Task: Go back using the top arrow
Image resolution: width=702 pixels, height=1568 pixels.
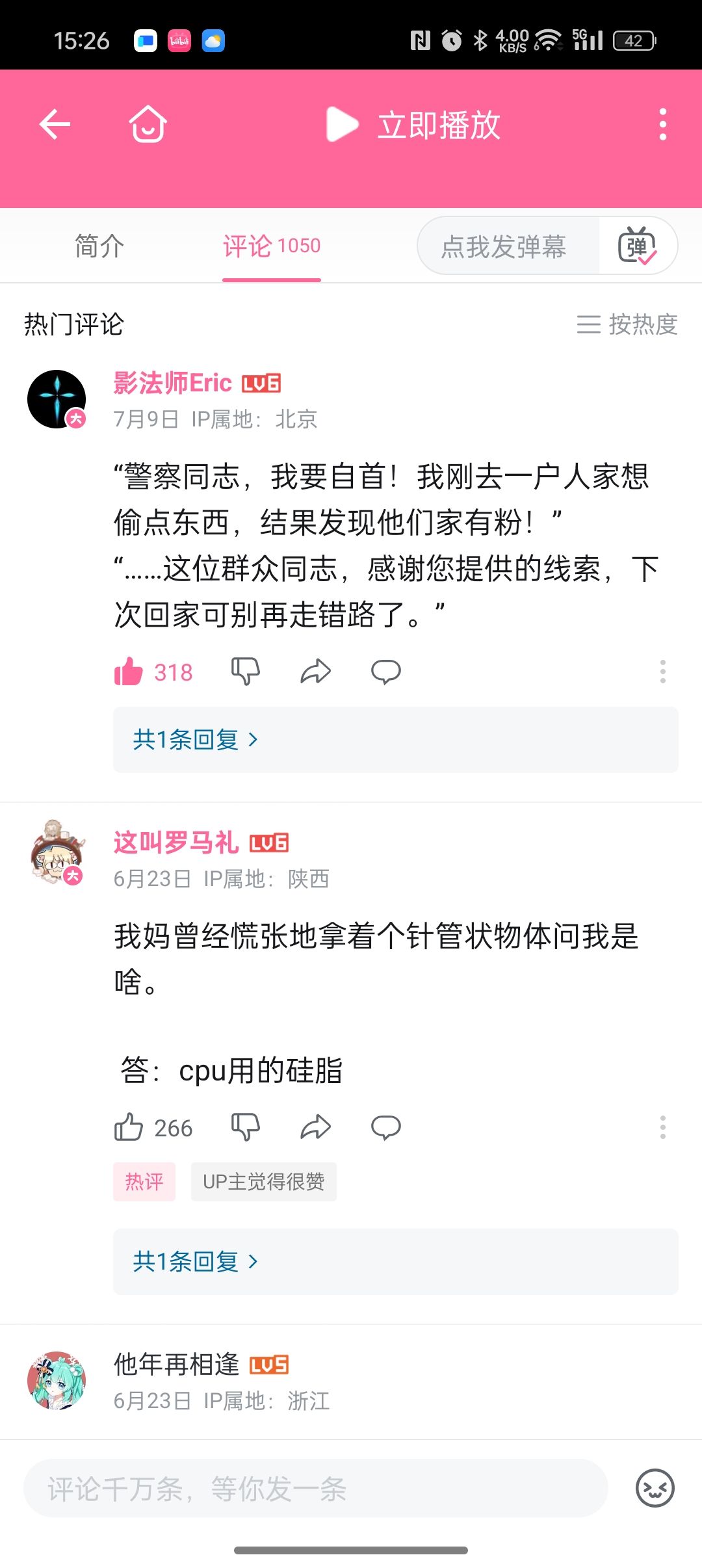Action: [x=55, y=124]
